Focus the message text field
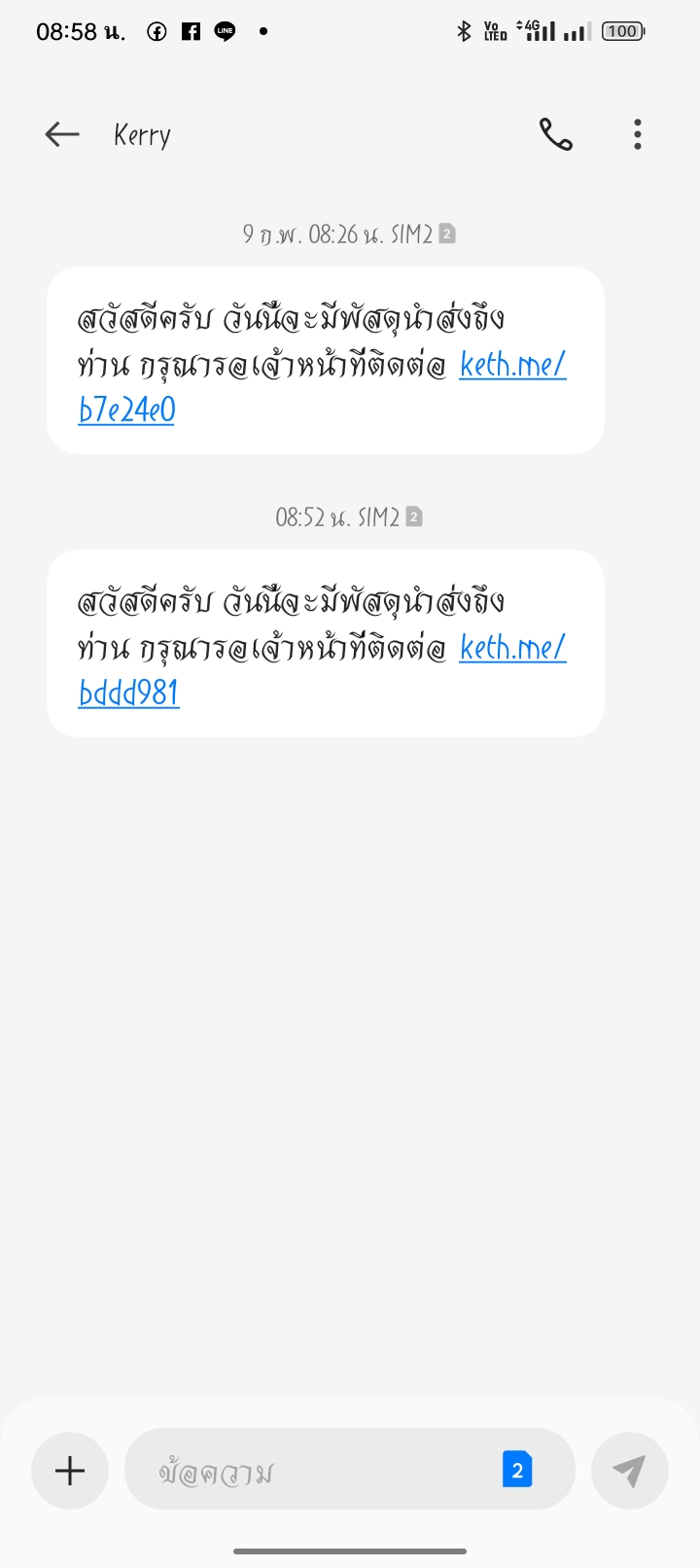This screenshot has height=1568, width=700. tap(311, 1471)
